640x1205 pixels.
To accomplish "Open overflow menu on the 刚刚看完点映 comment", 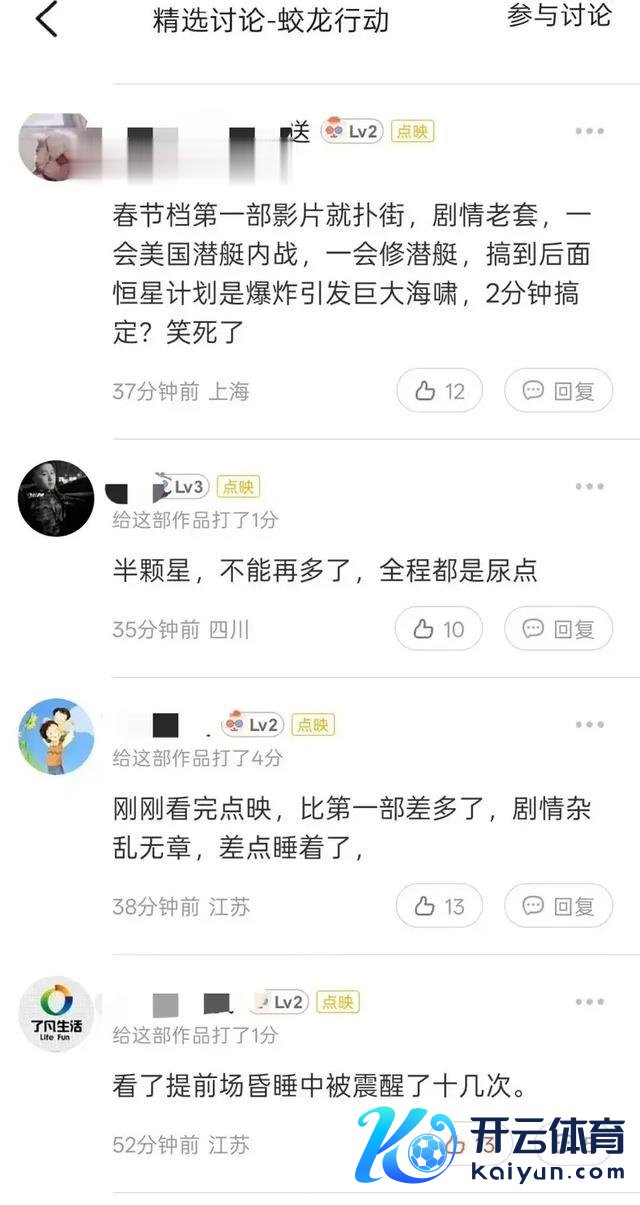I will pos(589,725).
